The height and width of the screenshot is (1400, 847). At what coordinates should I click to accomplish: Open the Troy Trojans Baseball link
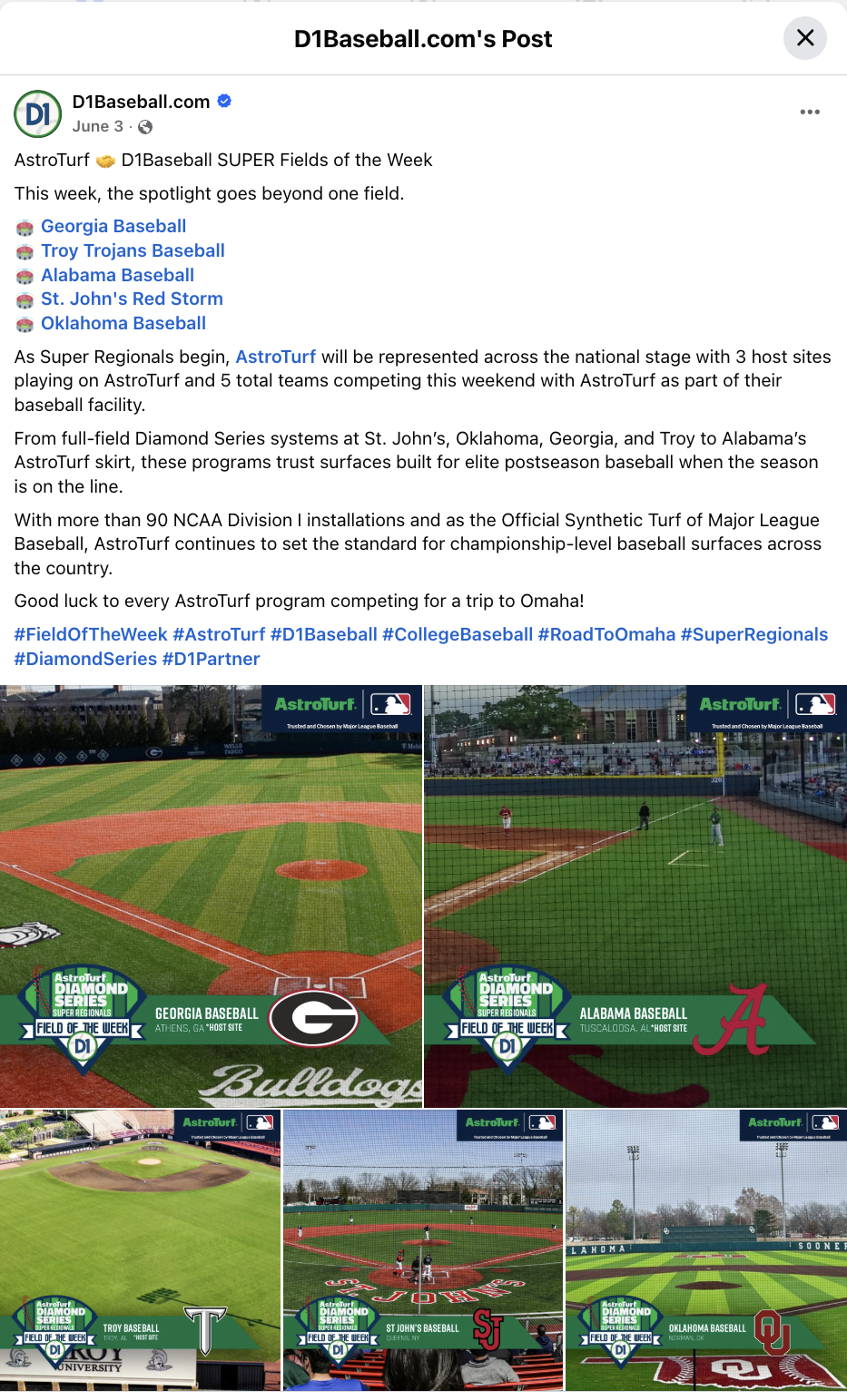click(x=133, y=250)
